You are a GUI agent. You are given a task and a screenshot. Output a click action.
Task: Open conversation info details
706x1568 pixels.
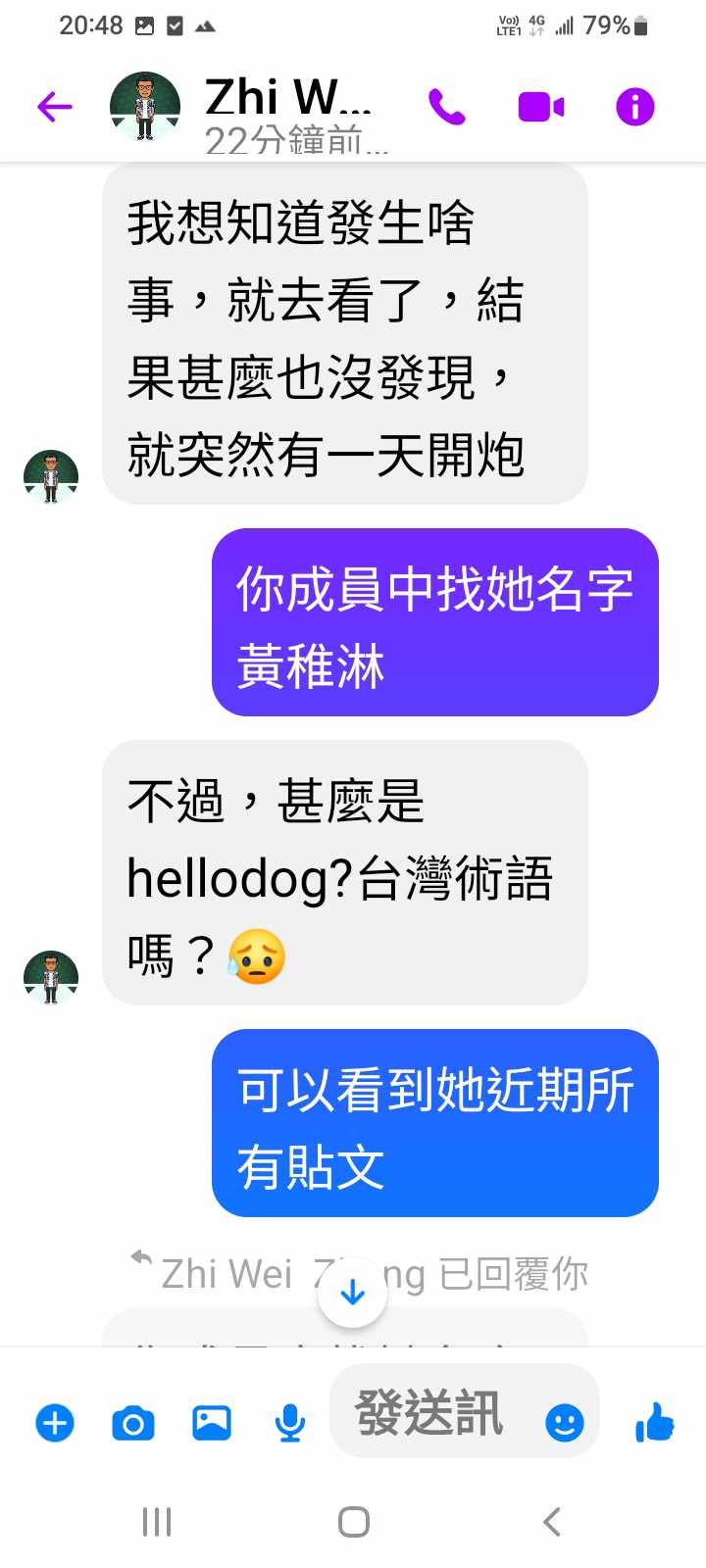[x=634, y=107]
